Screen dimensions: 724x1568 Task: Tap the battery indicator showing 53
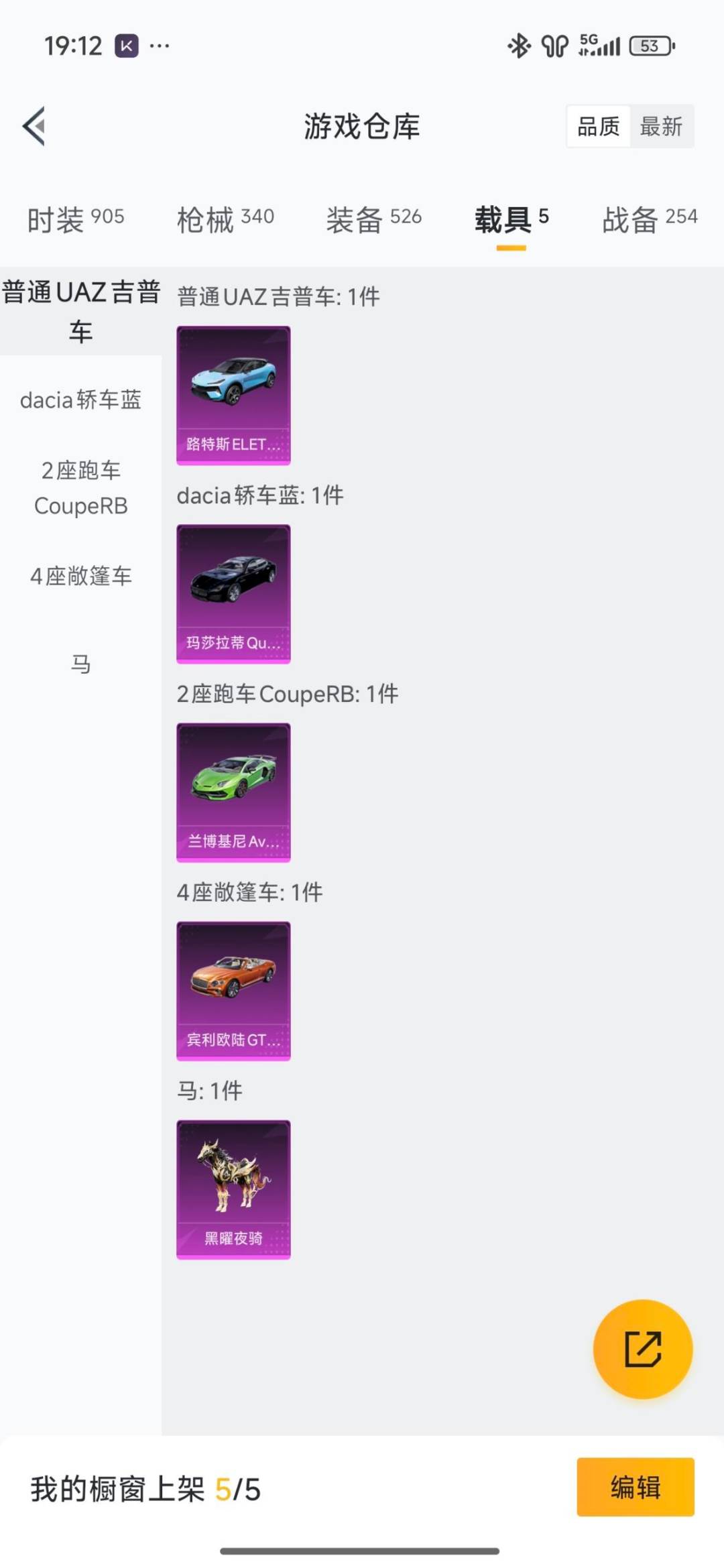pos(649,44)
